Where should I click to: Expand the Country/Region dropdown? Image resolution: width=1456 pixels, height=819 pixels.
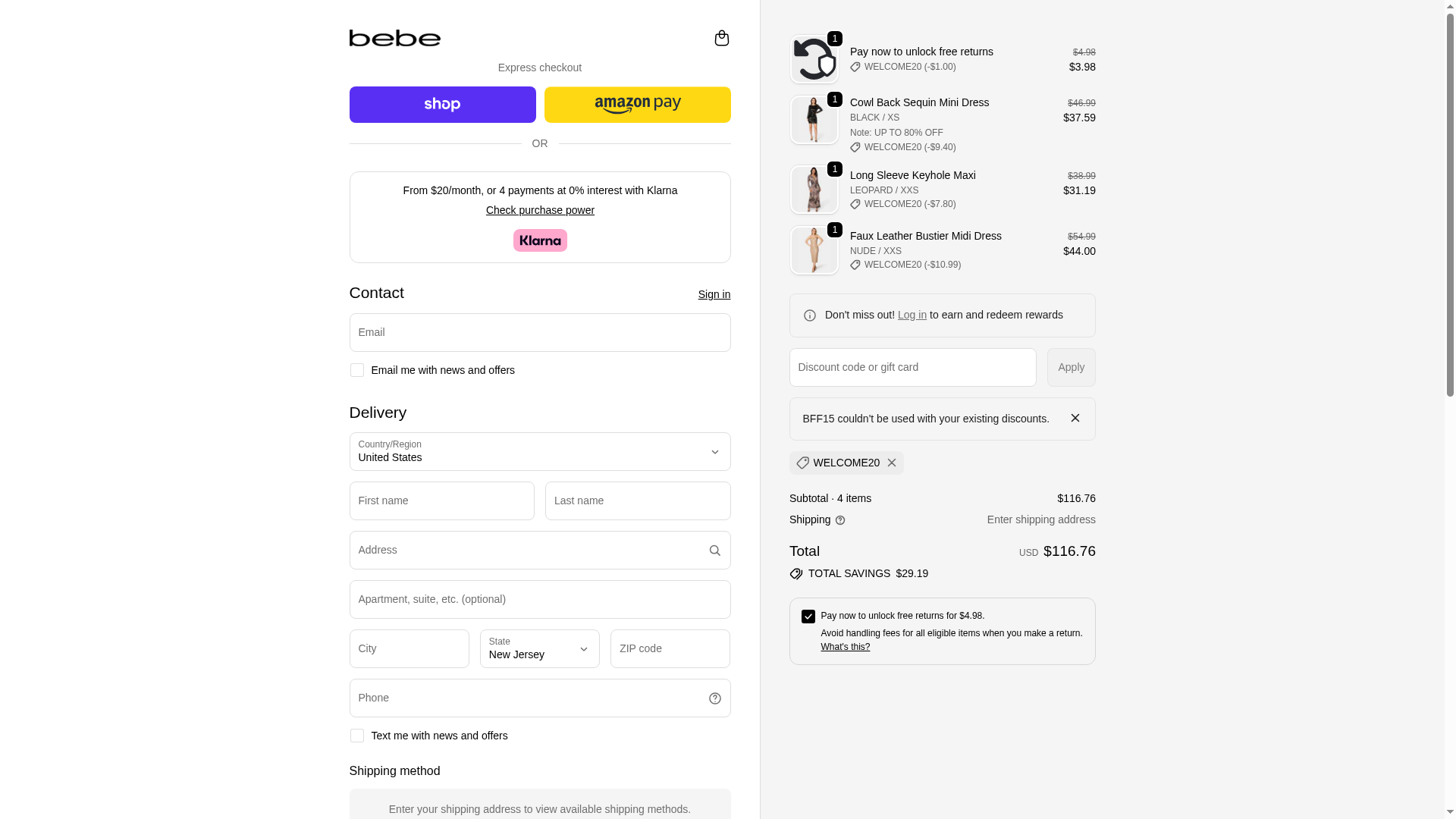[x=540, y=452]
